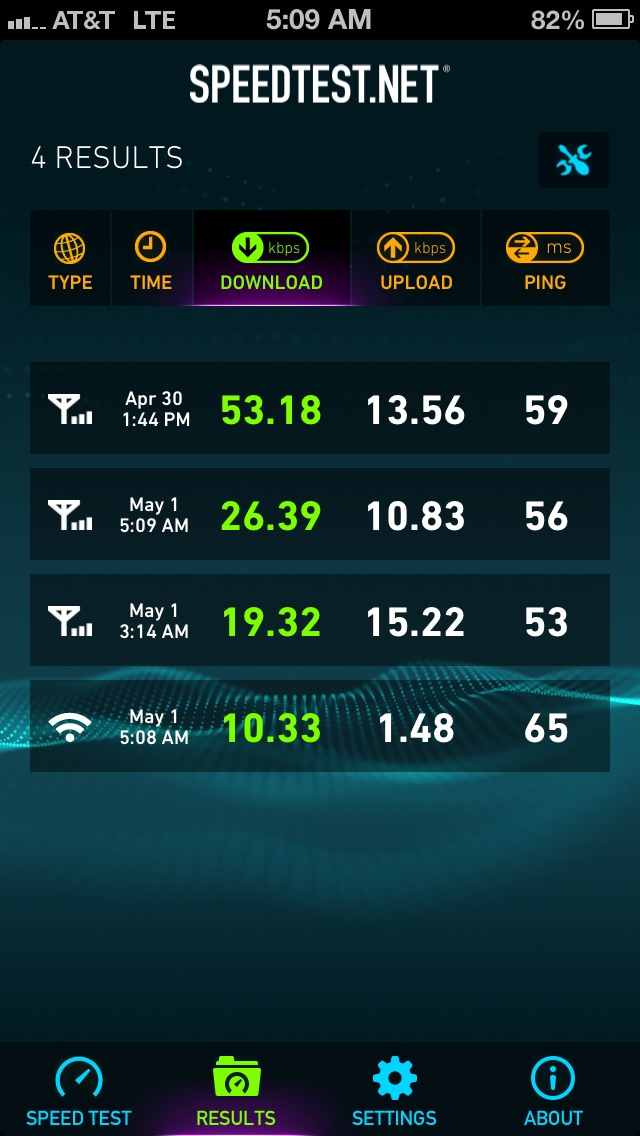The image size is (640, 1136).
Task: Sort results by Type
Action: [x=70, y=258]
